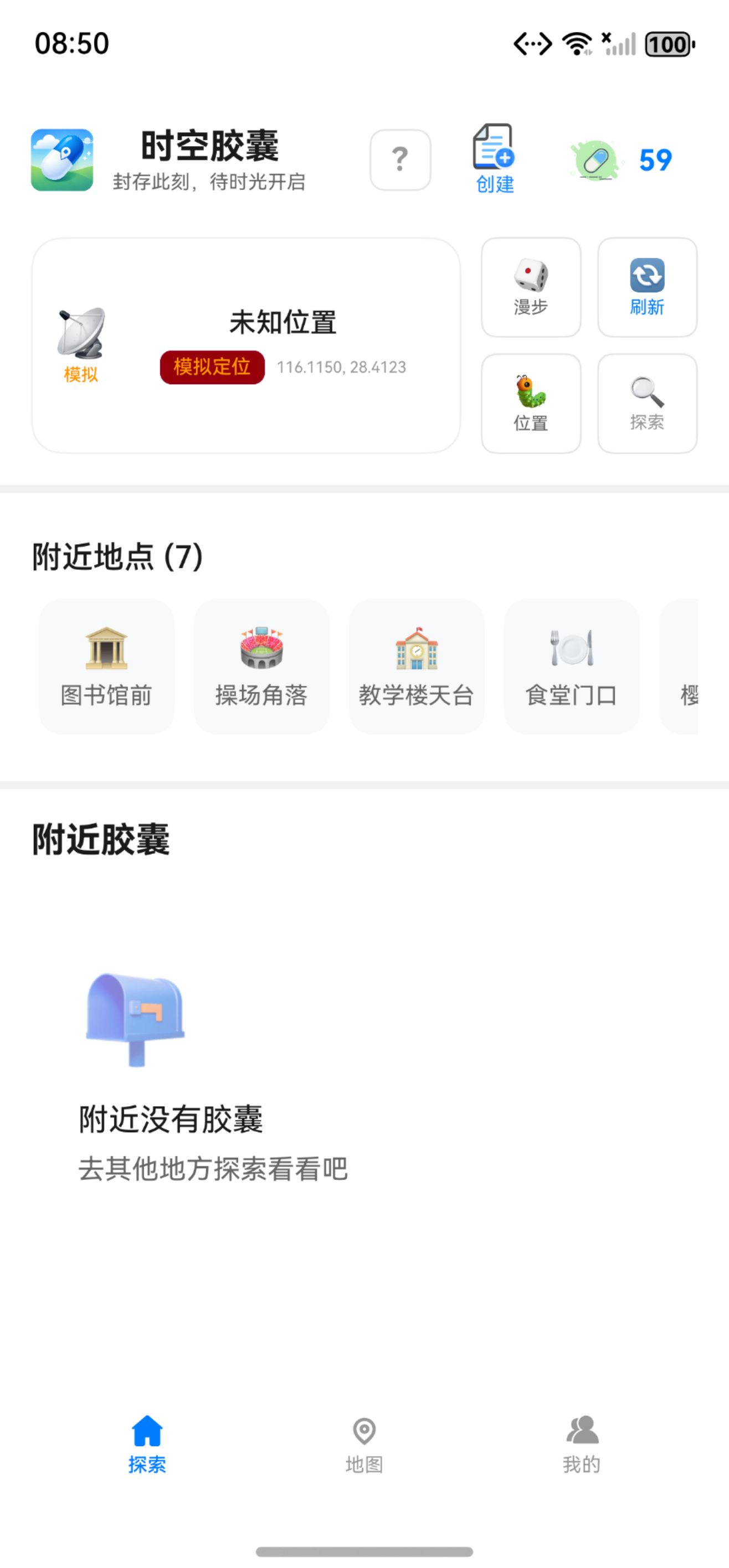This screenshot has height=1568, width=729.
Task: Open the 位置 button
Action: click(x=531, y=404)
